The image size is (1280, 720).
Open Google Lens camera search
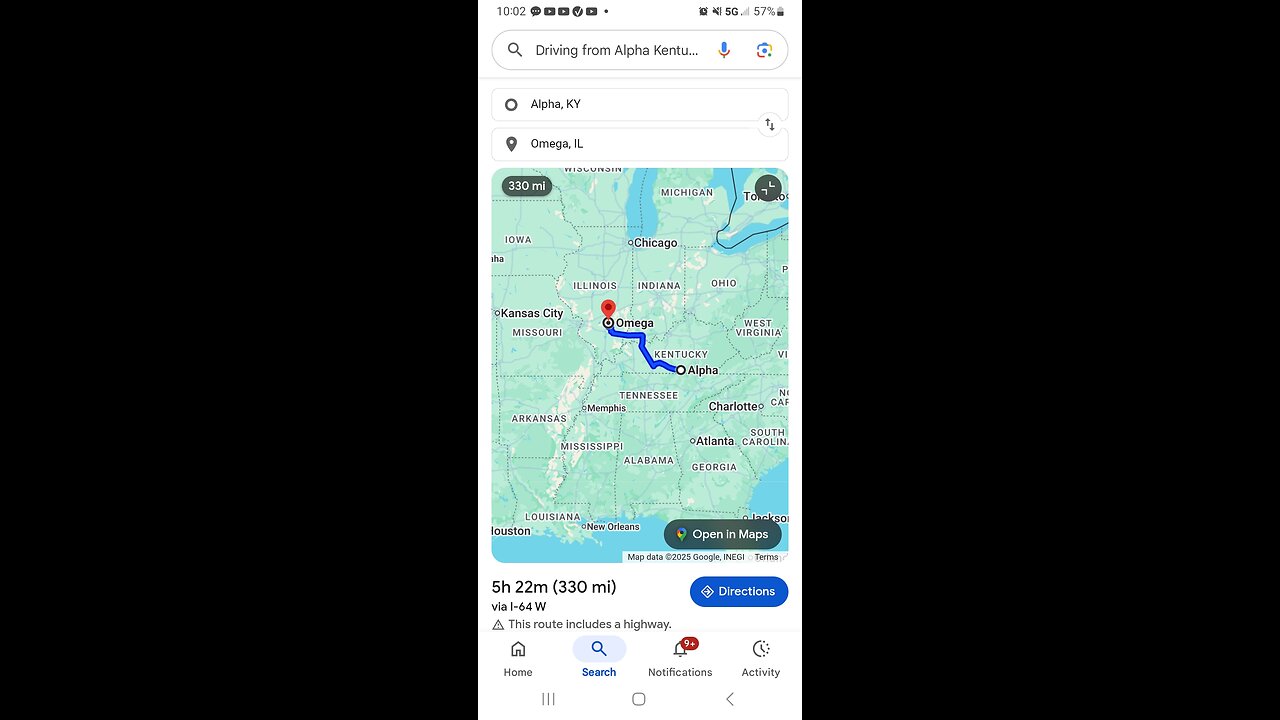764,50
